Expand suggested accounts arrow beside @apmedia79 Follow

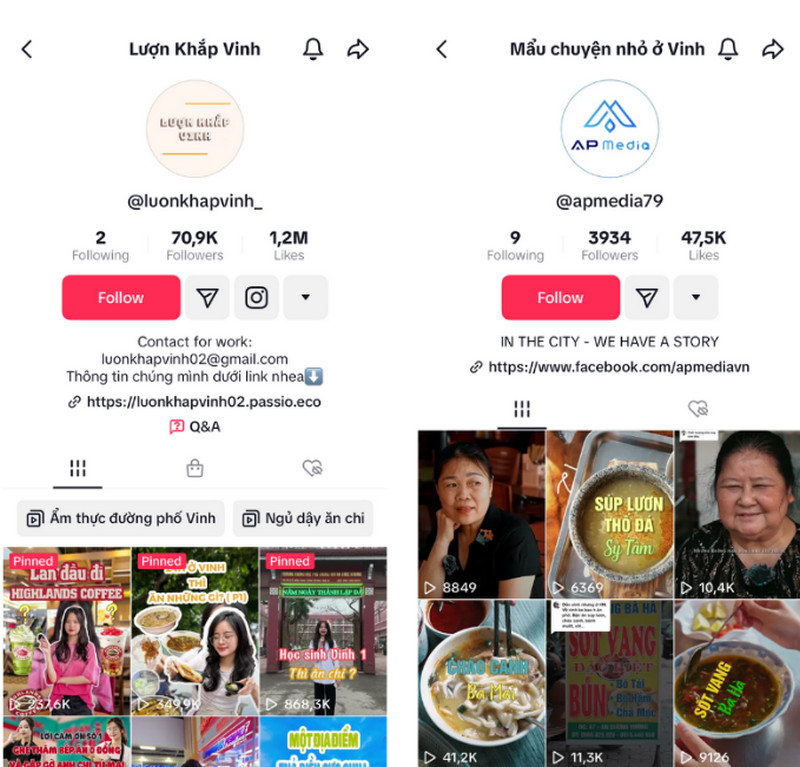(696, 298)
